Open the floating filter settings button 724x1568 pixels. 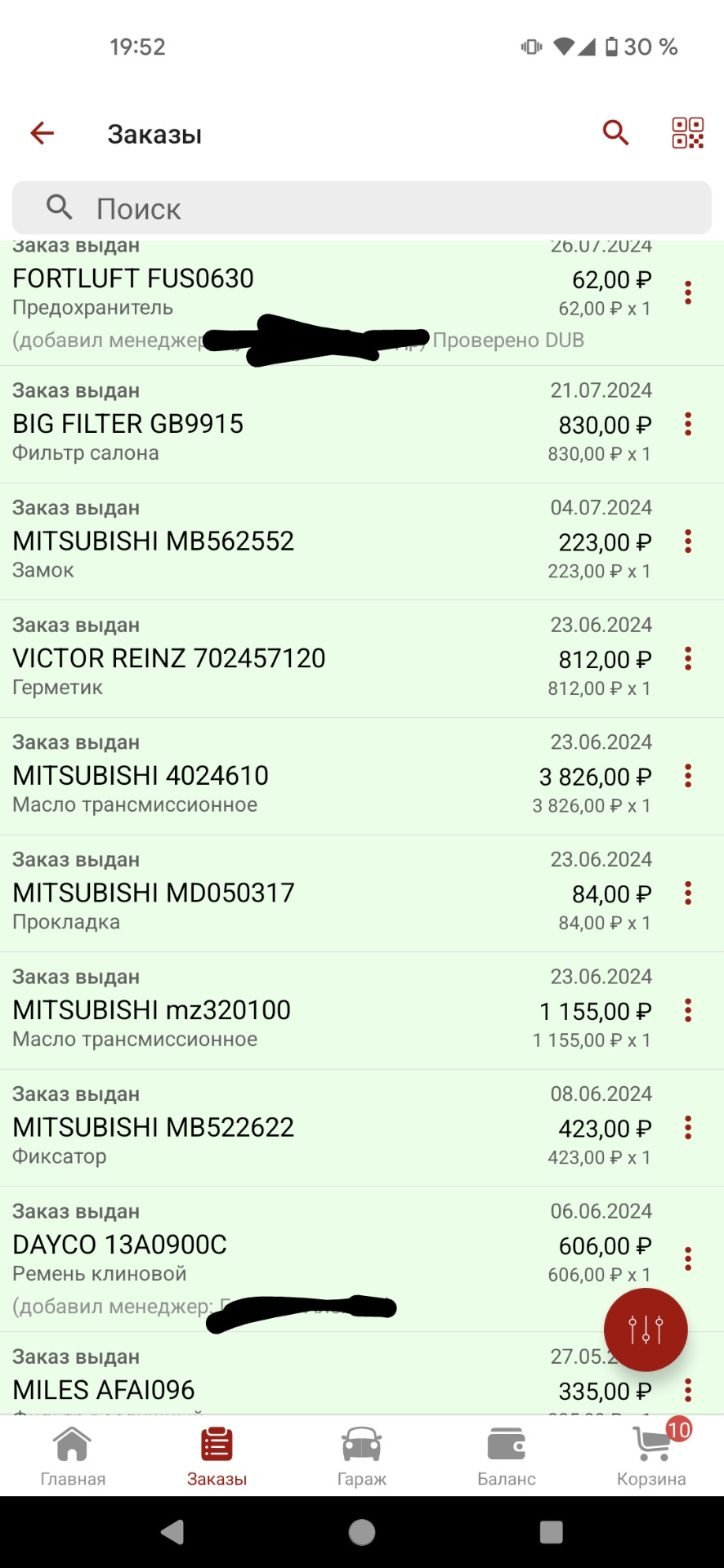(x=646, y=1330)
